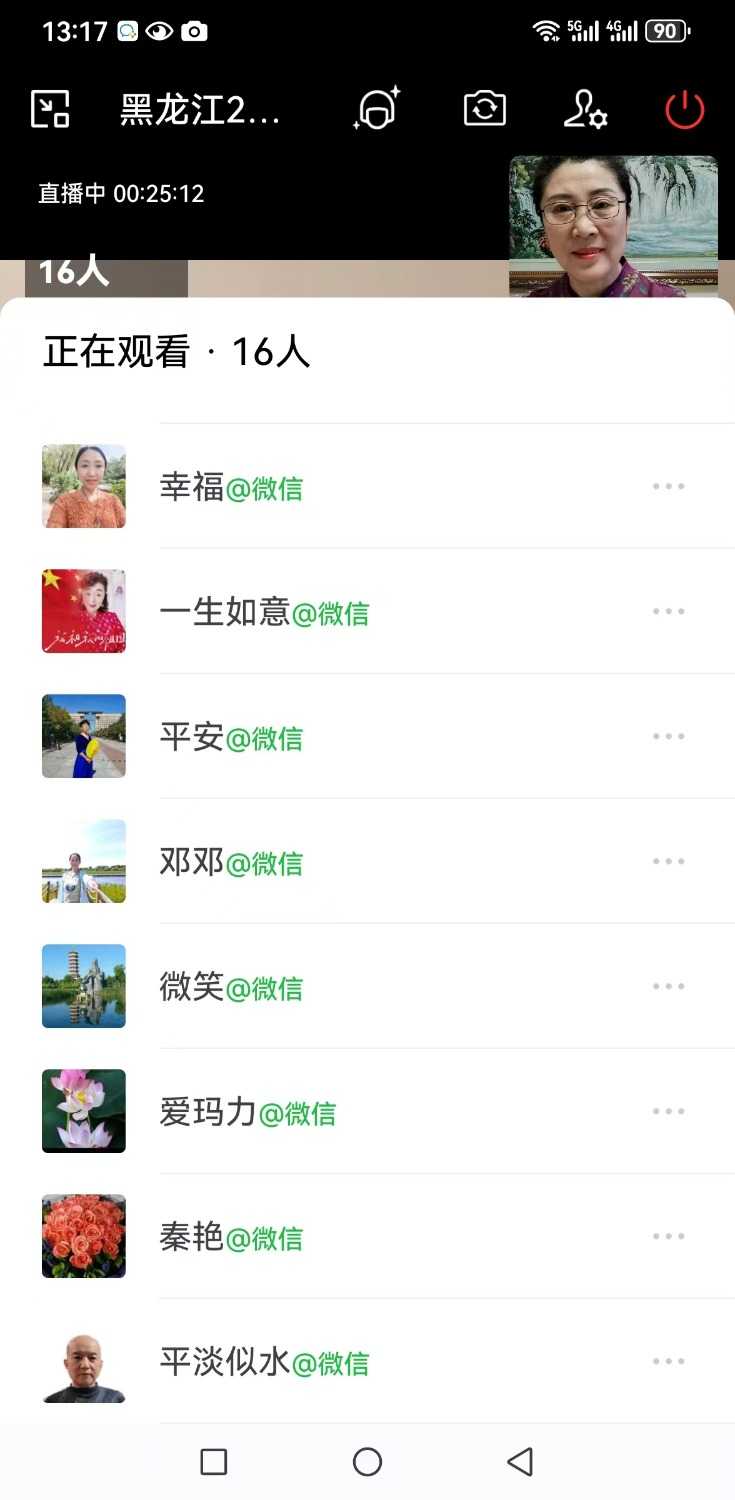The image size is (735, 1500).
Task: Open more options for 一生如意
Action: click(668, 612)
